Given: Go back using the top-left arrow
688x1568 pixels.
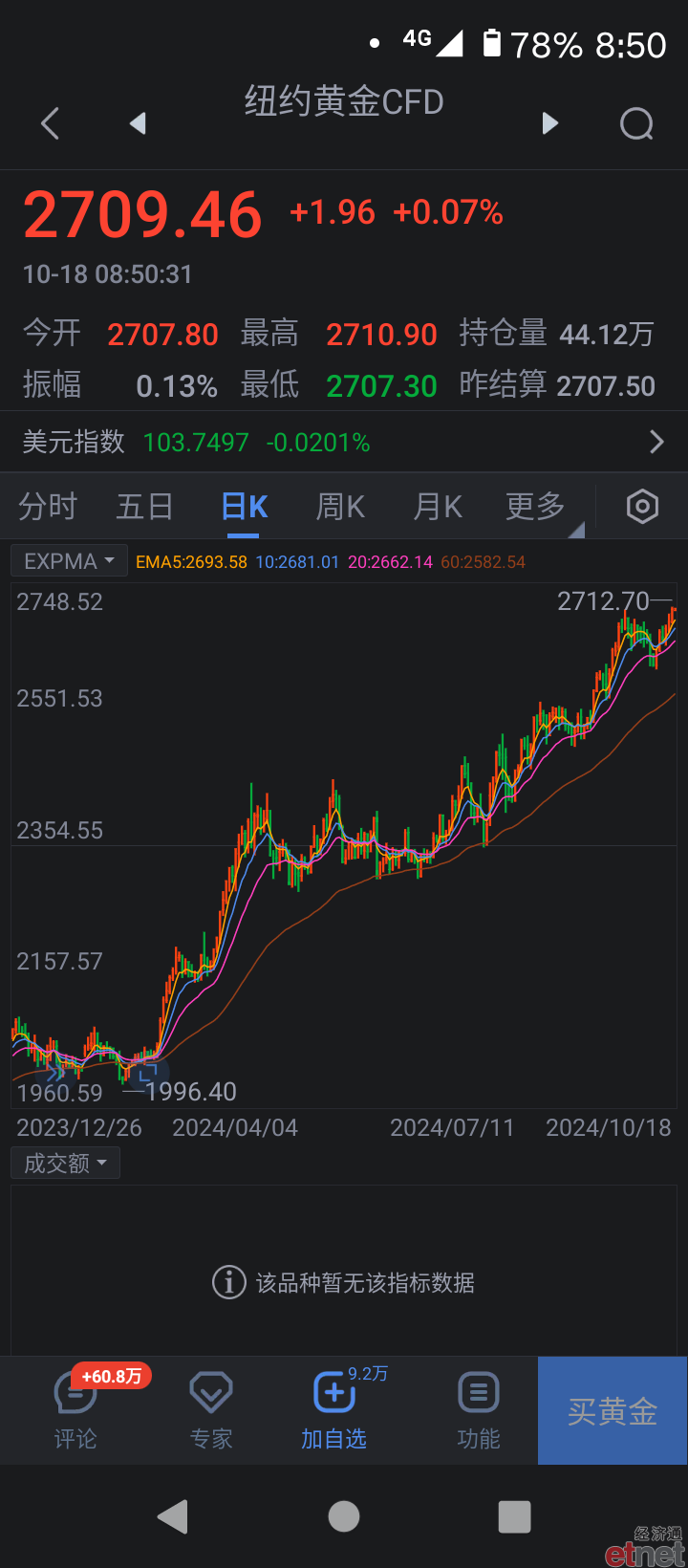Looking at the screenshot, I should [x=51, y=123].
